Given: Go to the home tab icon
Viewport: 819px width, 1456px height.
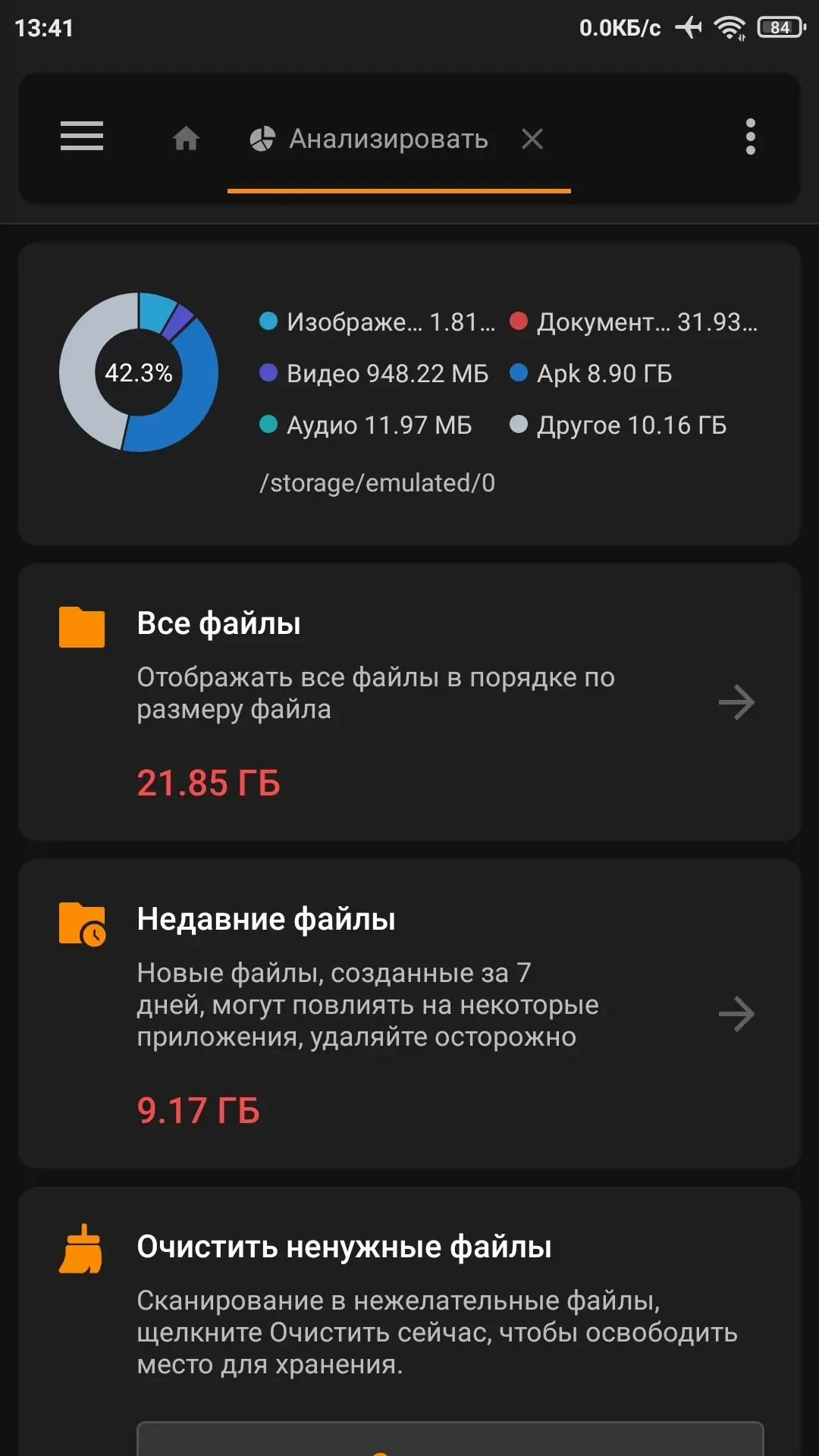Looking at the screenshot, I should tap(186, 139).
